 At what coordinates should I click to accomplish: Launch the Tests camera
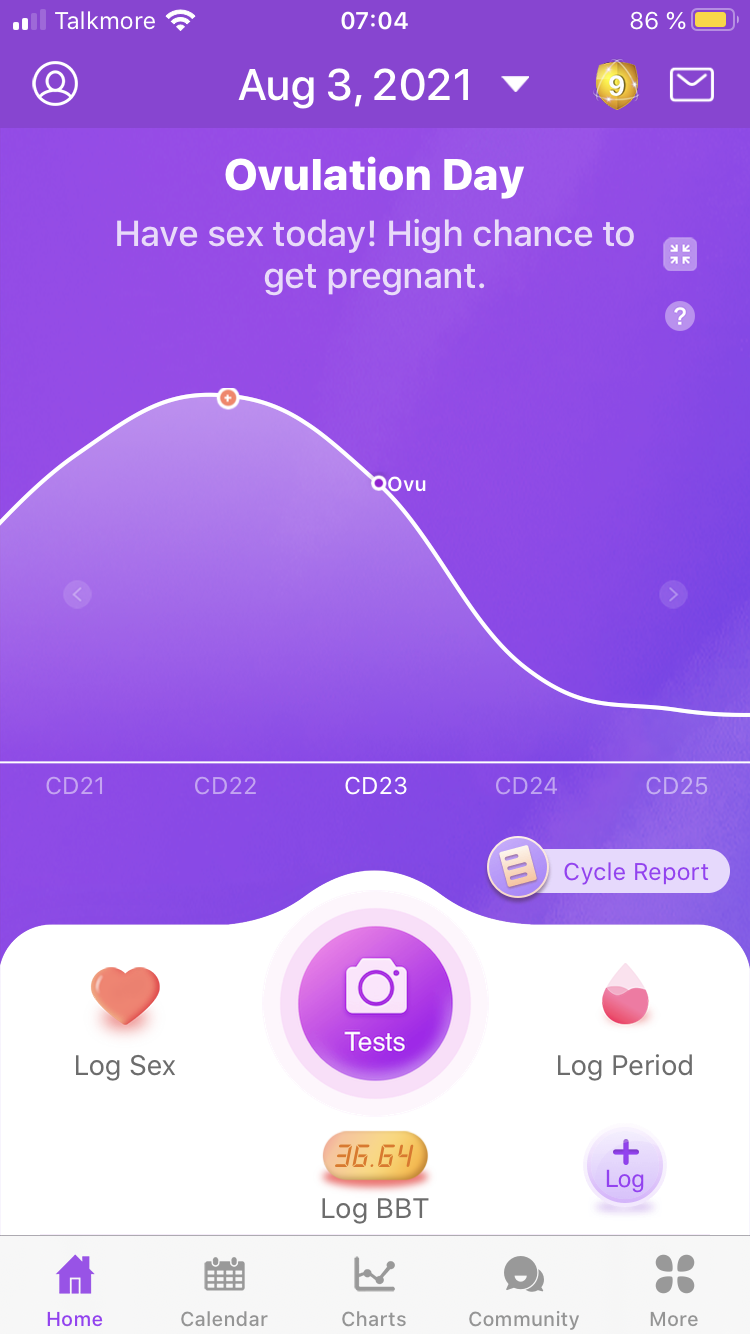coord(375,1004)
